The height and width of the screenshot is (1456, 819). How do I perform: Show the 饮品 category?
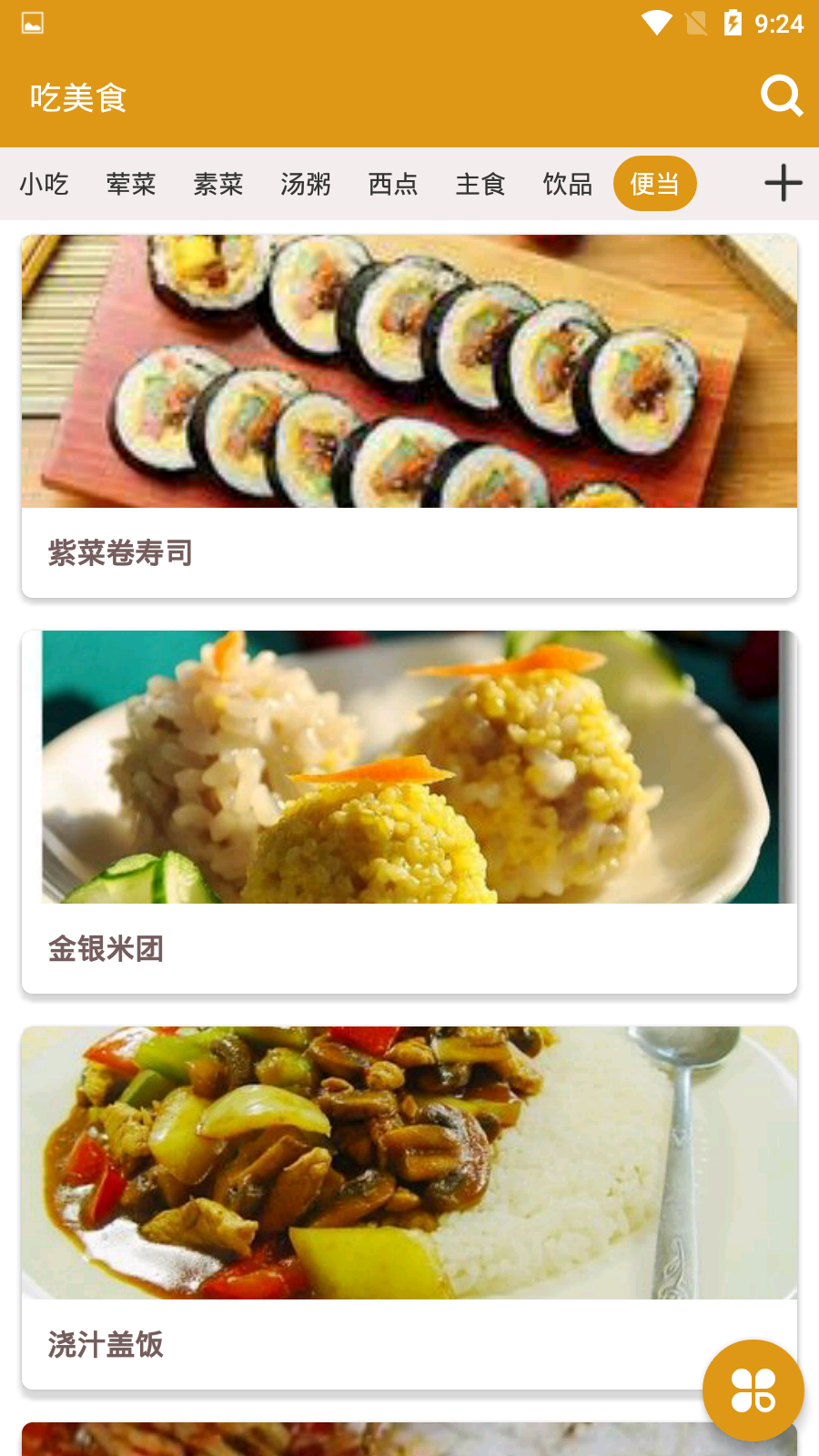click(568, 184)
